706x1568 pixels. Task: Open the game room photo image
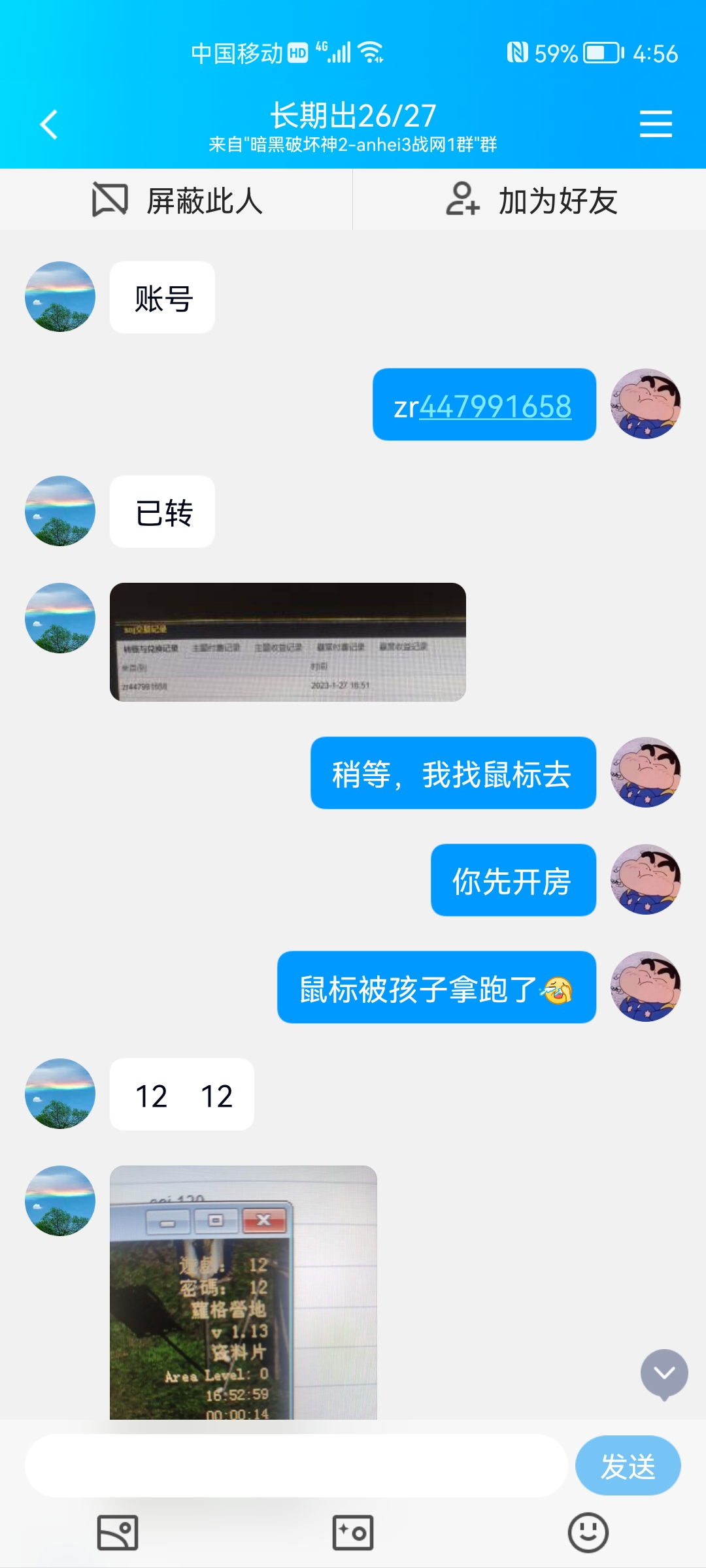point(243,1292)
